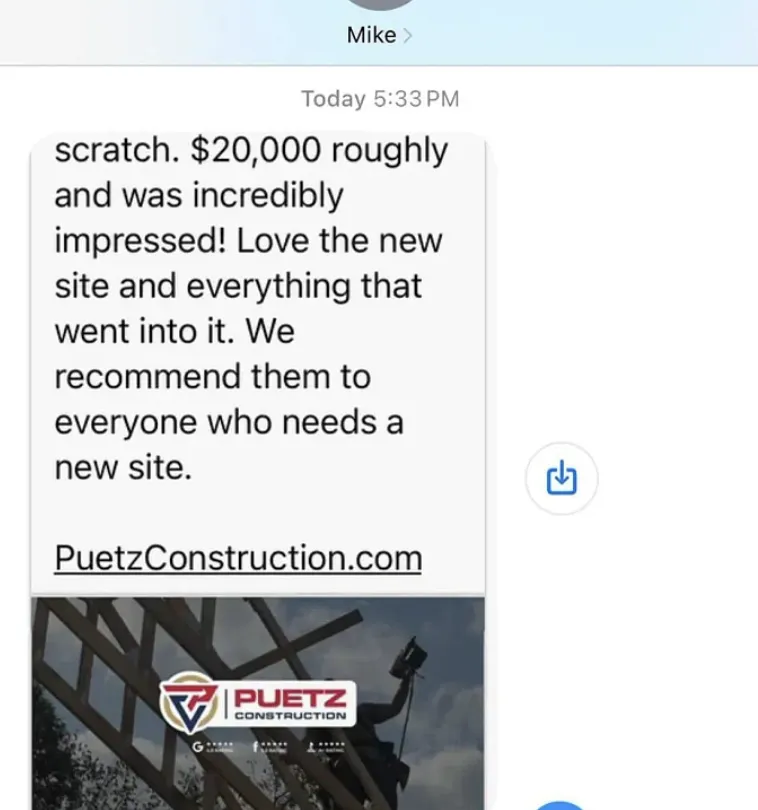The image size is (758, 810).
Task: Open the PuetzConstruction.com link
Action: (x=238, y=557)
